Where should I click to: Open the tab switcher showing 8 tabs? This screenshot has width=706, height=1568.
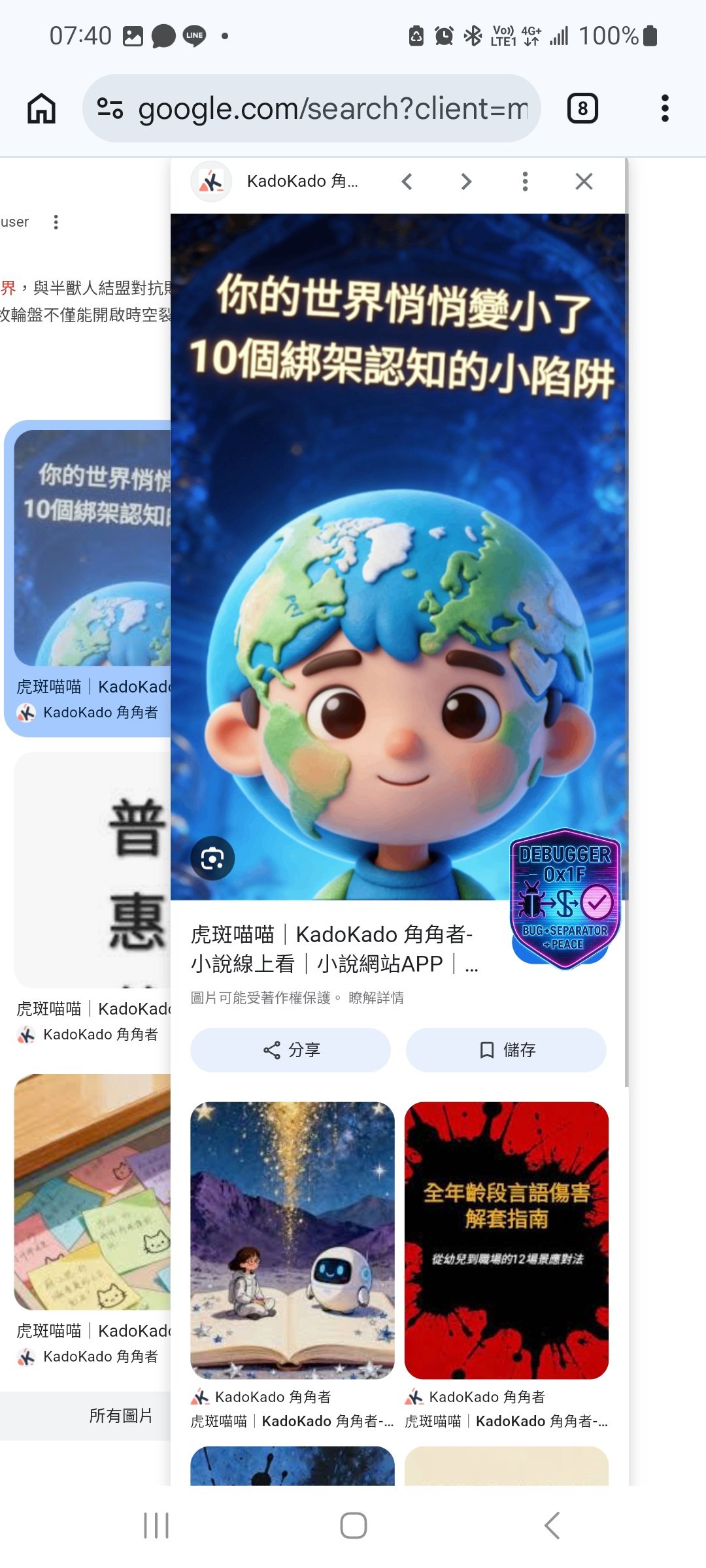click(582, 108)
